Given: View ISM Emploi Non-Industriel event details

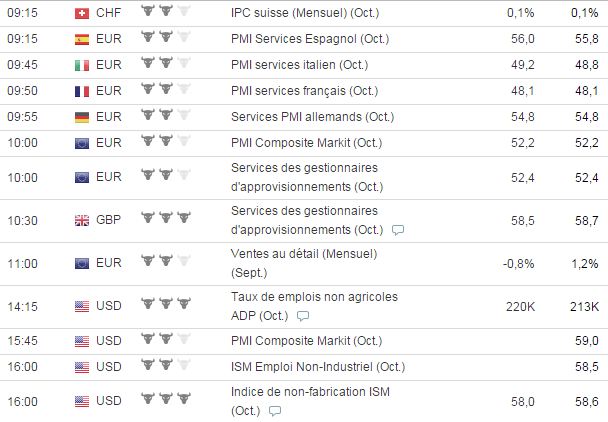Looking at the screenshot, I should (317, 368).
